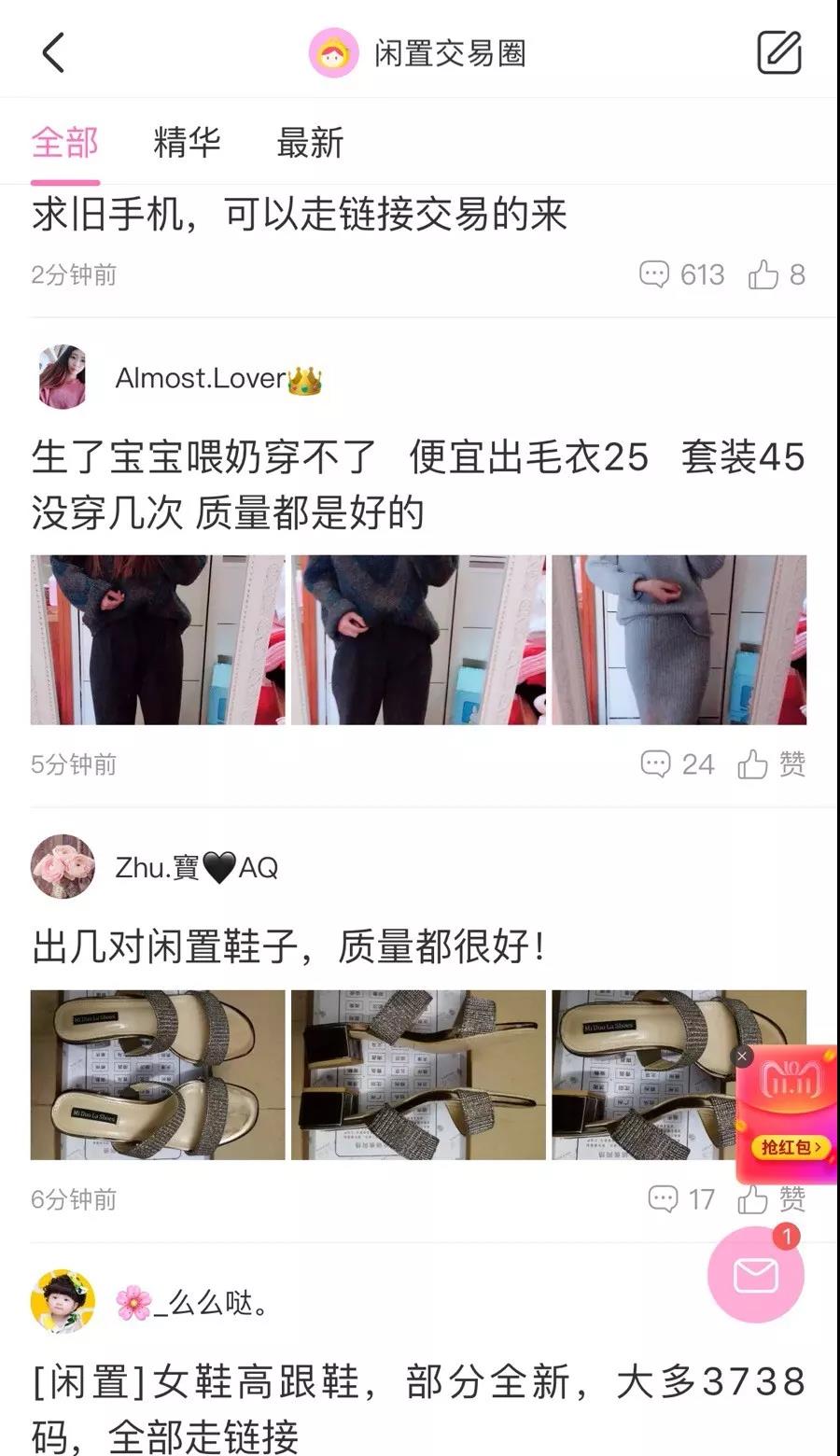Like Almost.Lover's sweater post
The height and width of the screenshot is (1456, 840).
(x=771, y=764)
